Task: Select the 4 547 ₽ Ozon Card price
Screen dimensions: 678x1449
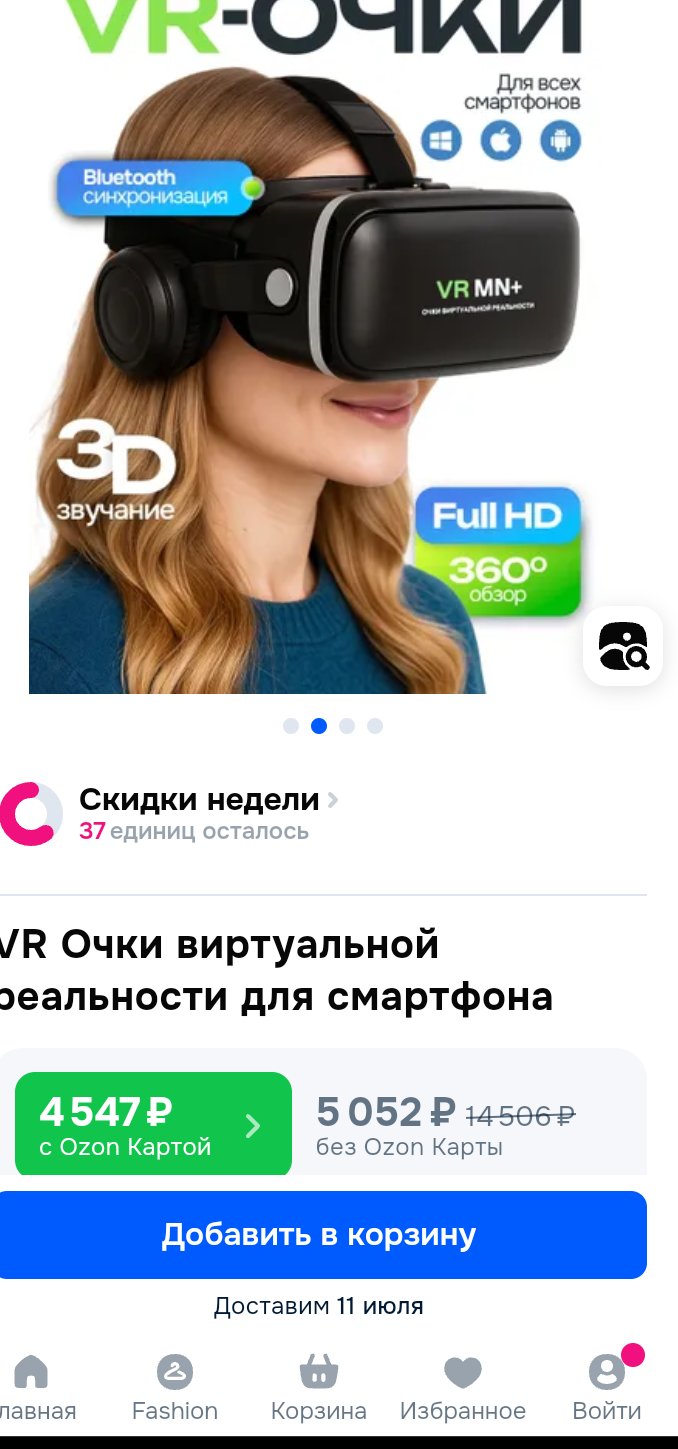Action: (x=153, y=1125)
